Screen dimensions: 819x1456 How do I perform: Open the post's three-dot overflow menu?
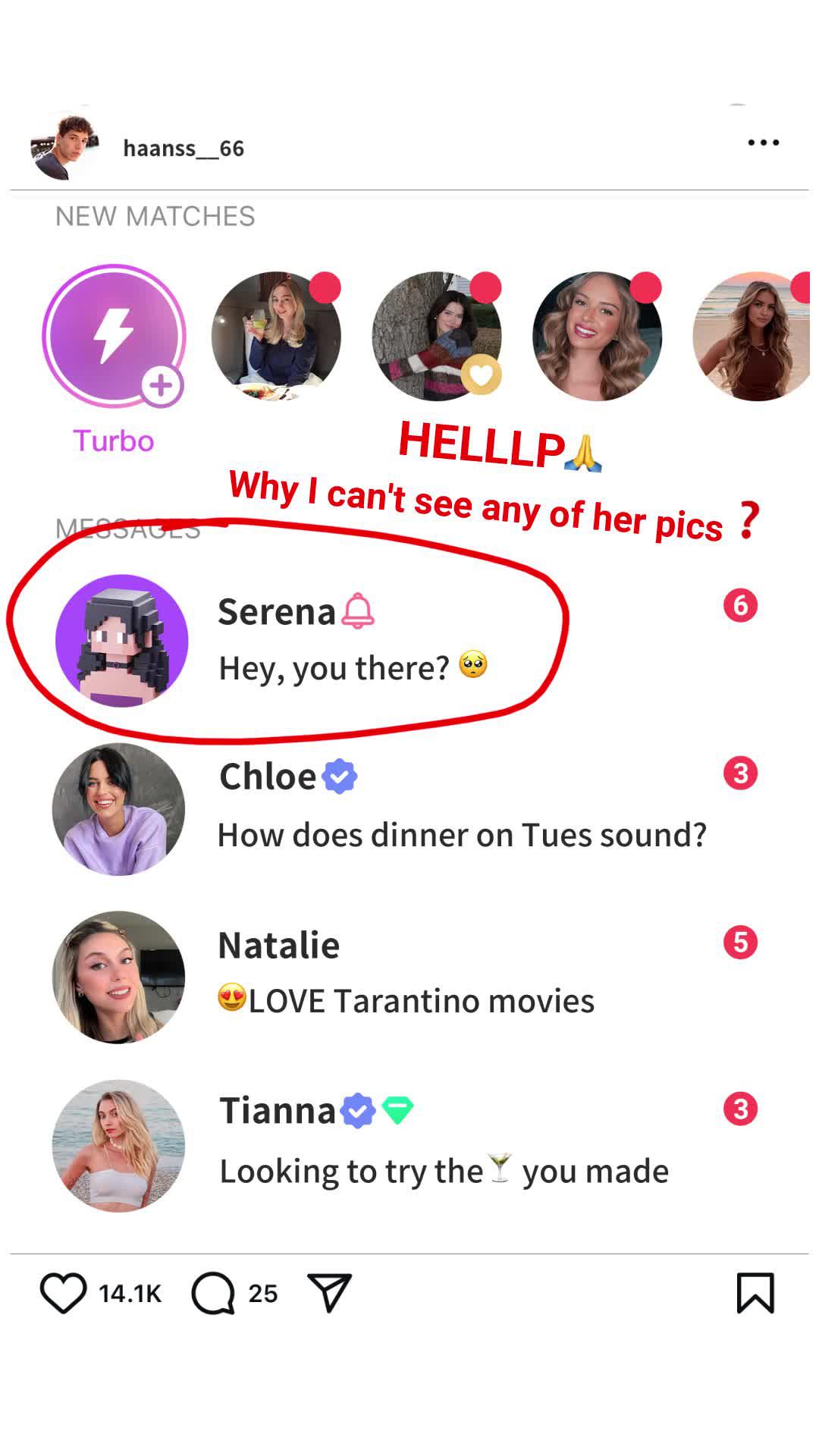(x=763, y=143)
